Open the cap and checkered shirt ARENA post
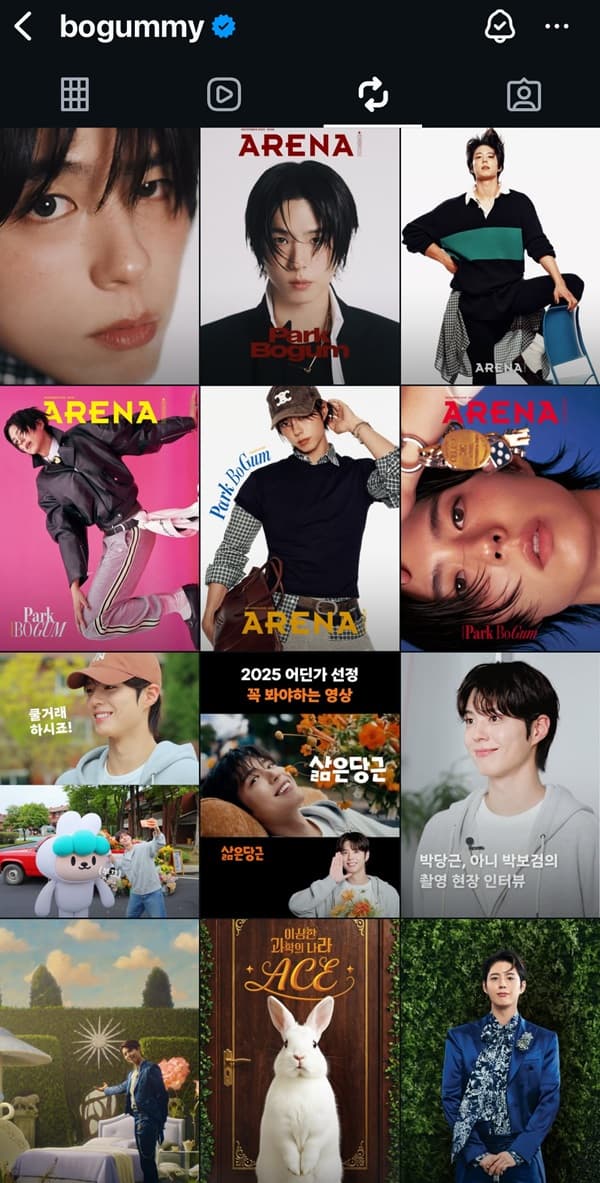 [299, 519]
